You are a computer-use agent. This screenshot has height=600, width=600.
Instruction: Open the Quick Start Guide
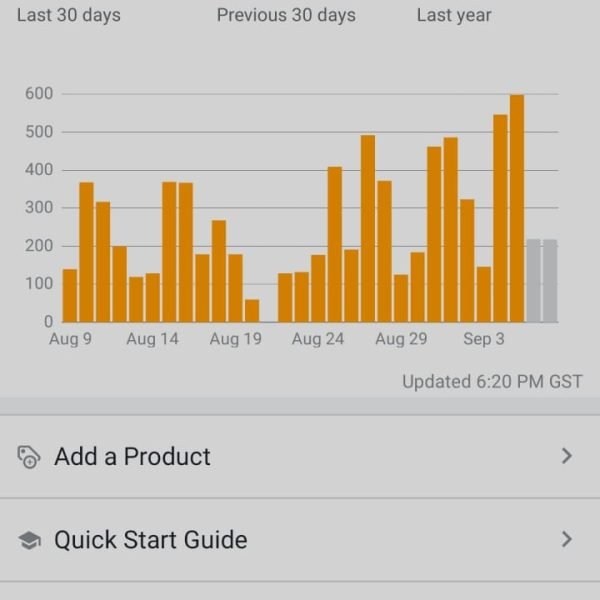[299, 540]
